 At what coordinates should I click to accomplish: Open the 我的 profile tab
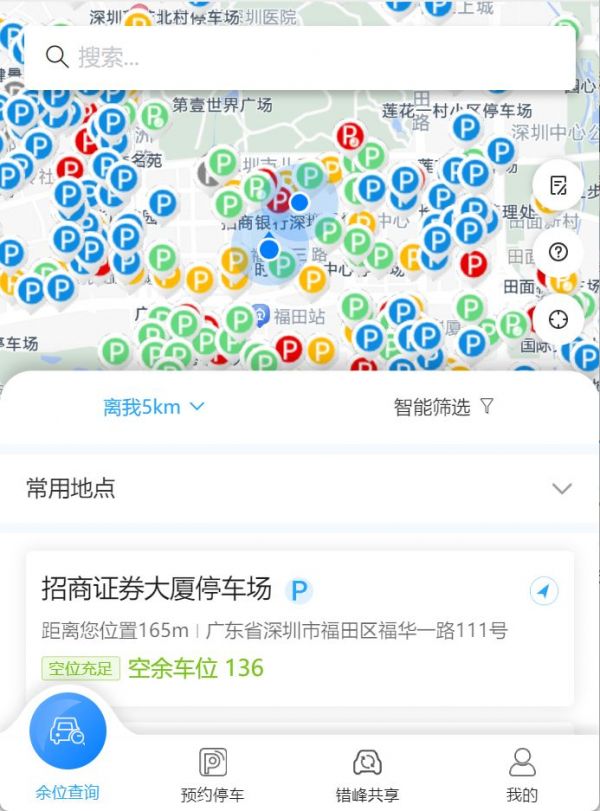click(521, 774)
